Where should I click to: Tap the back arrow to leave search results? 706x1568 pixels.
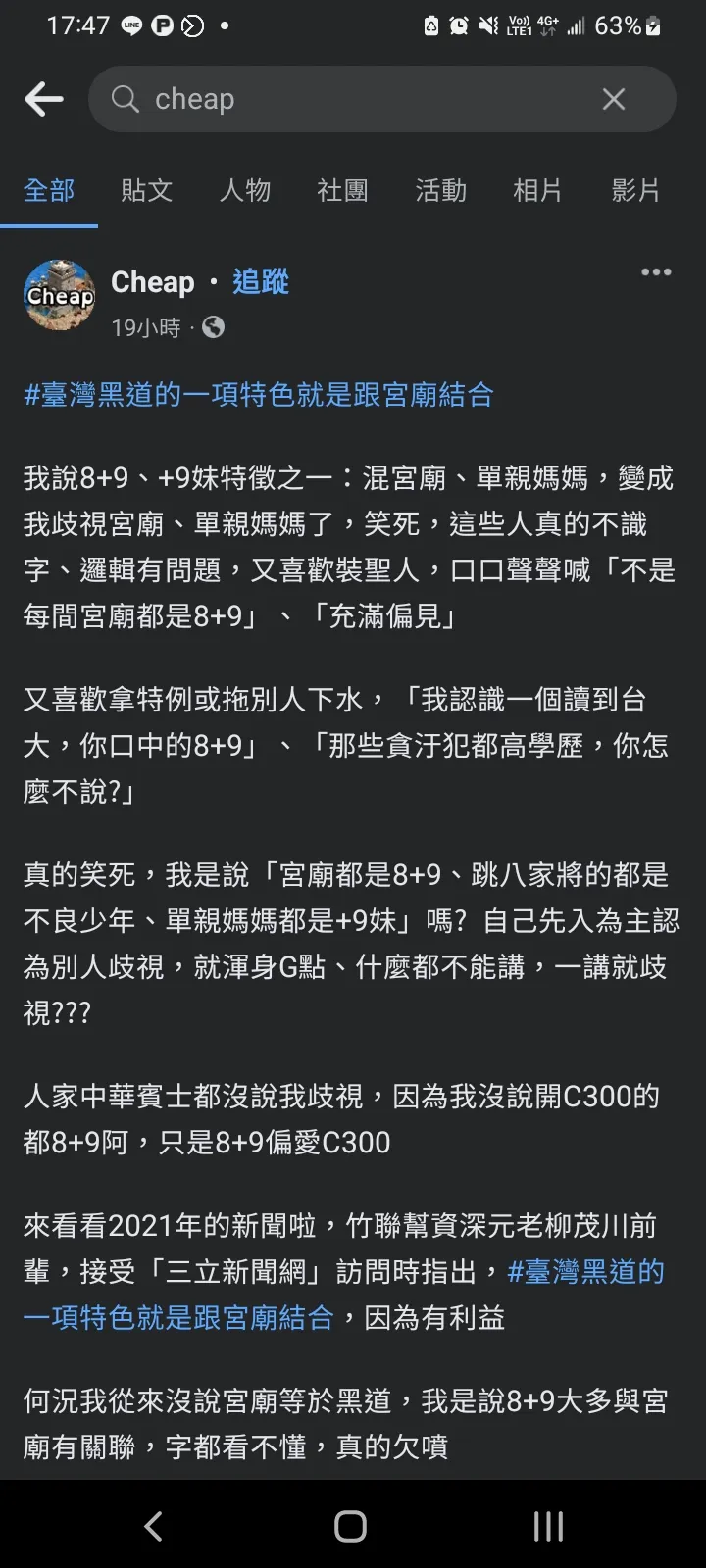41,98
